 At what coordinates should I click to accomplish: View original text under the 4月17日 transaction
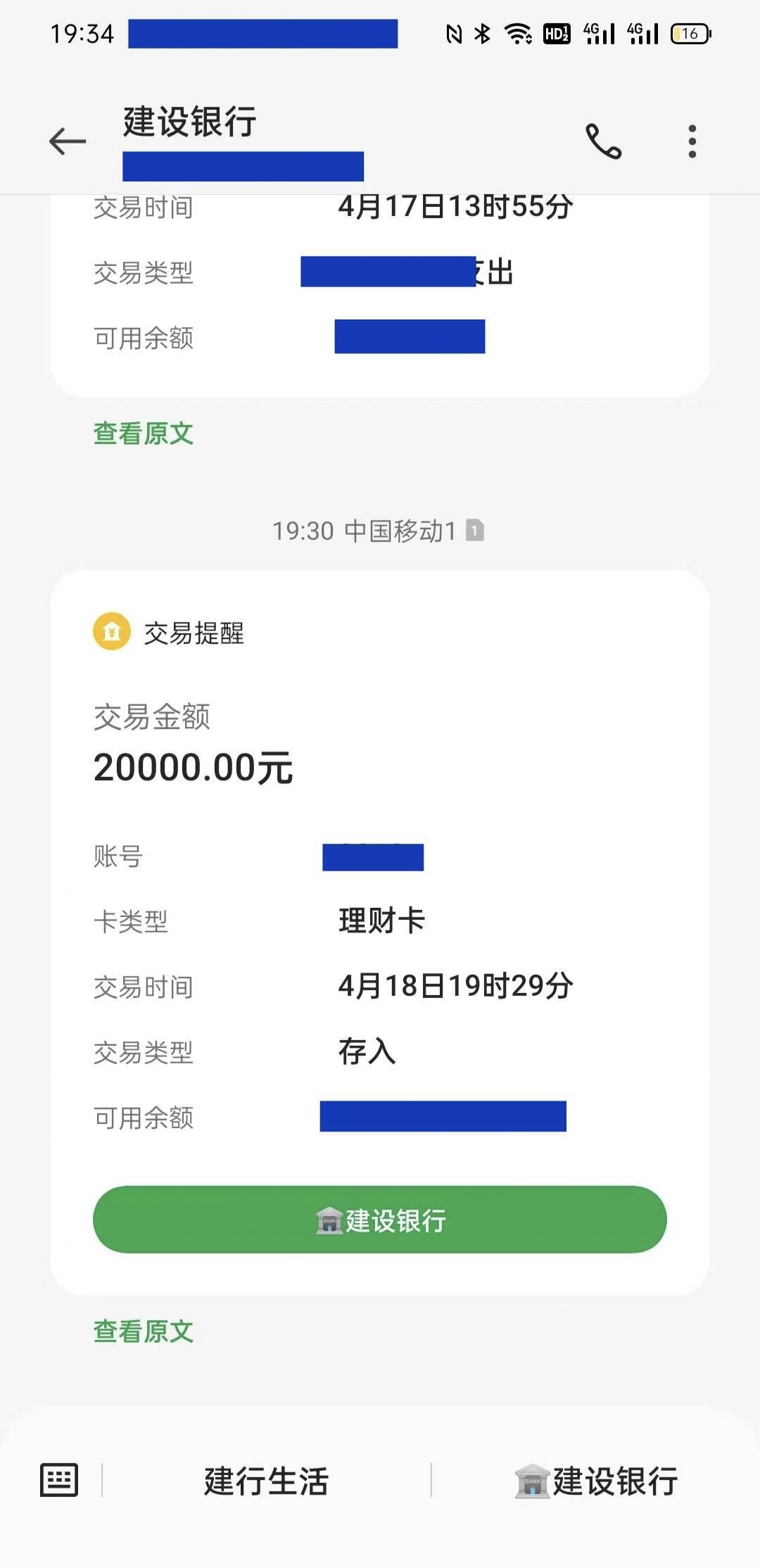(x=144, y=434)
